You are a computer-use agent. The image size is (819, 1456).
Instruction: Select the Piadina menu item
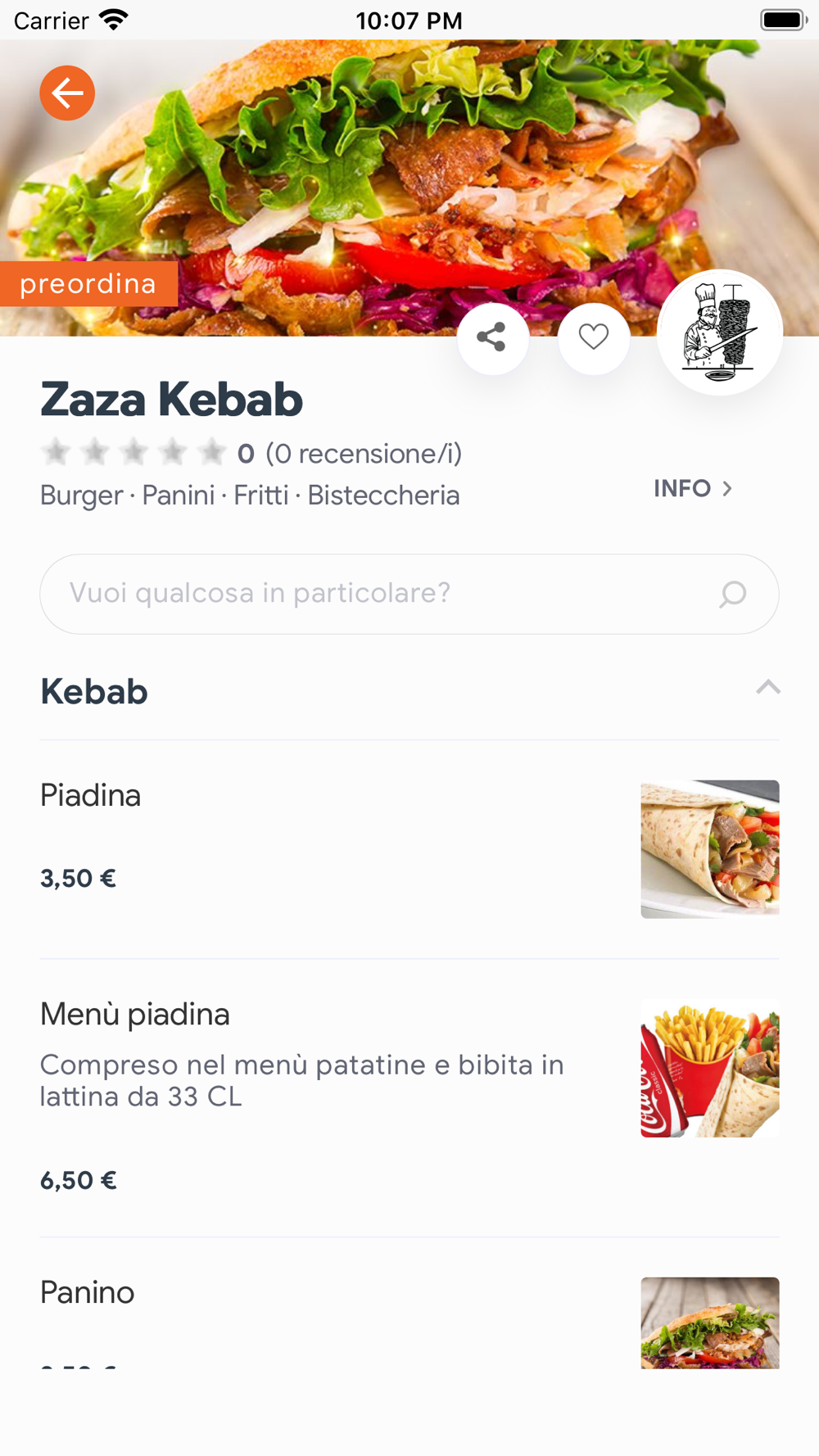(328, 848)
